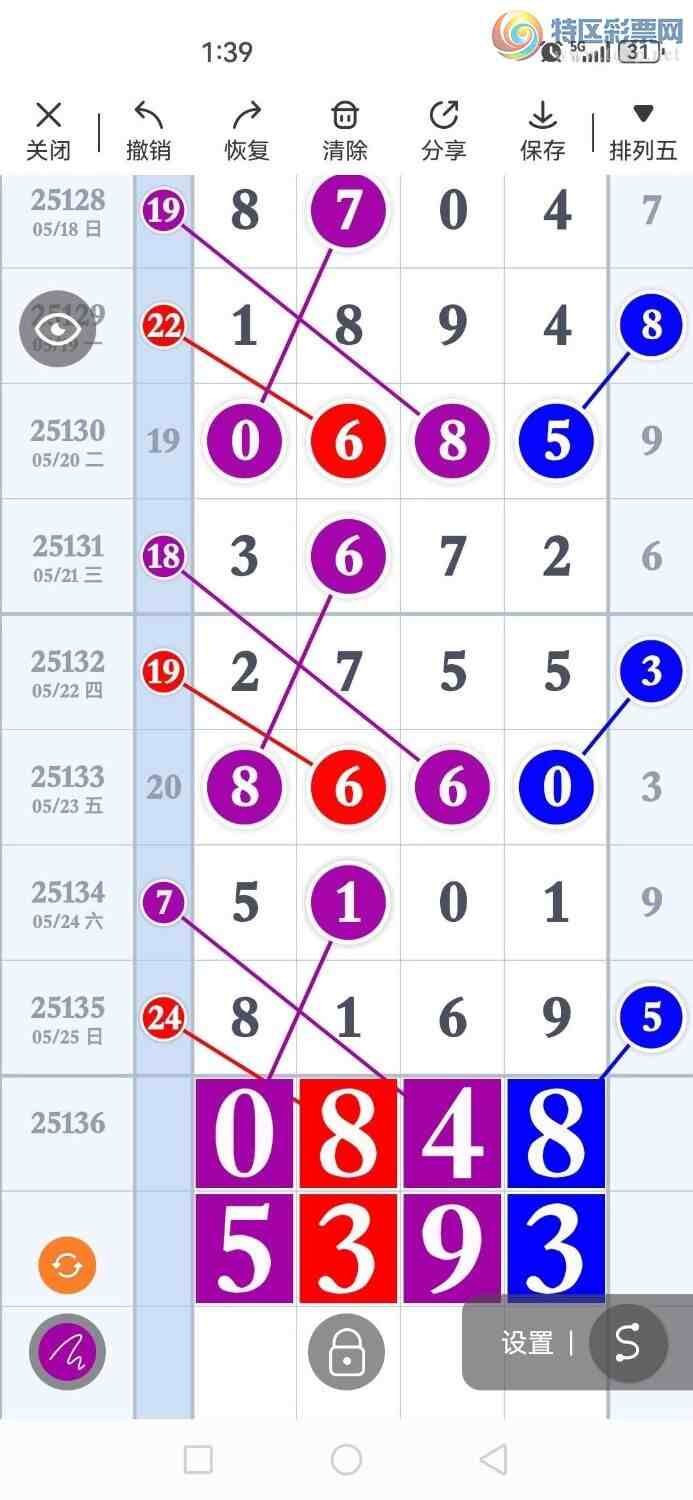Viewport: 693px width, 1500px height.
Task: Go back with system back arrow
Action: click(x=493, y=1459)
